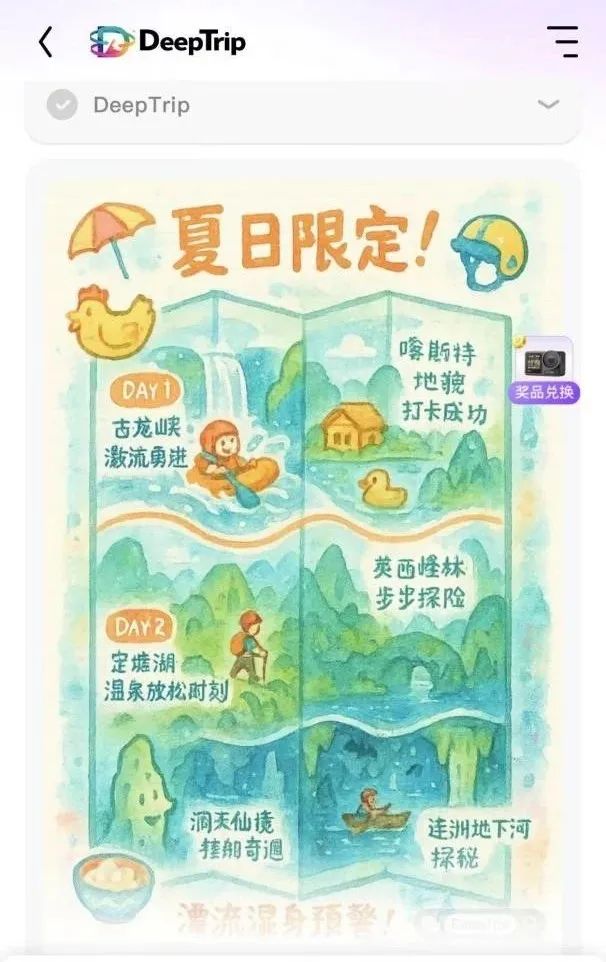The image size is (606, 962).
Task: Open the 奖品兑换 prize redemption button
Action: click(544, 371)
